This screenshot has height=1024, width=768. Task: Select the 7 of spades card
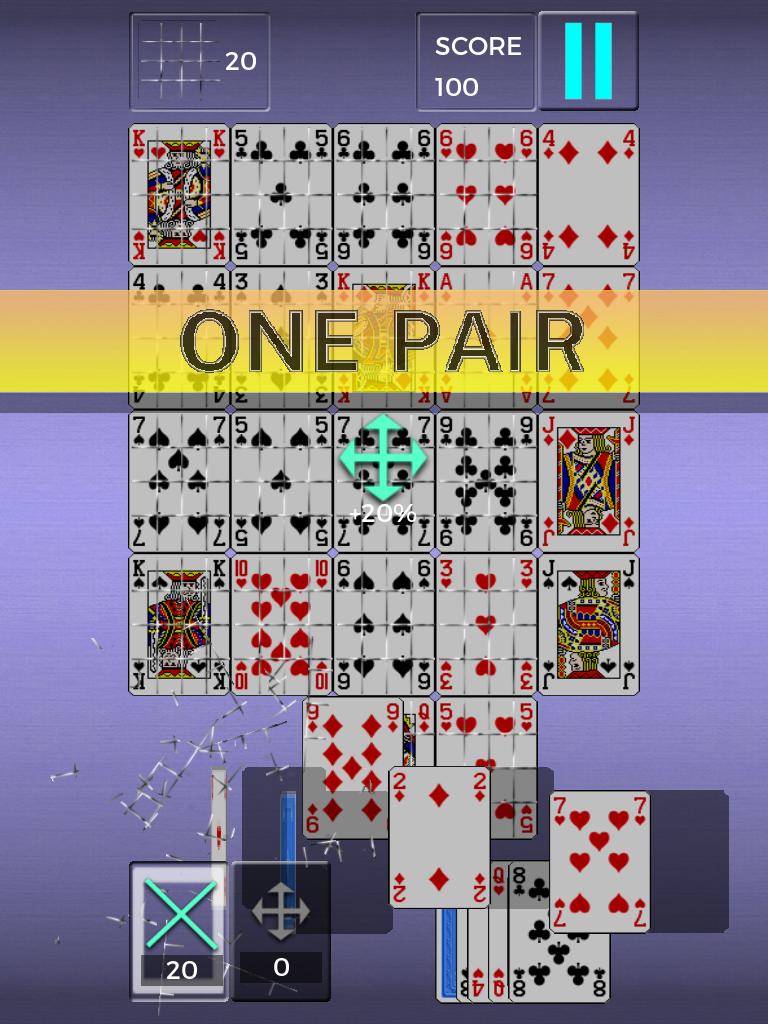(179, 481)
